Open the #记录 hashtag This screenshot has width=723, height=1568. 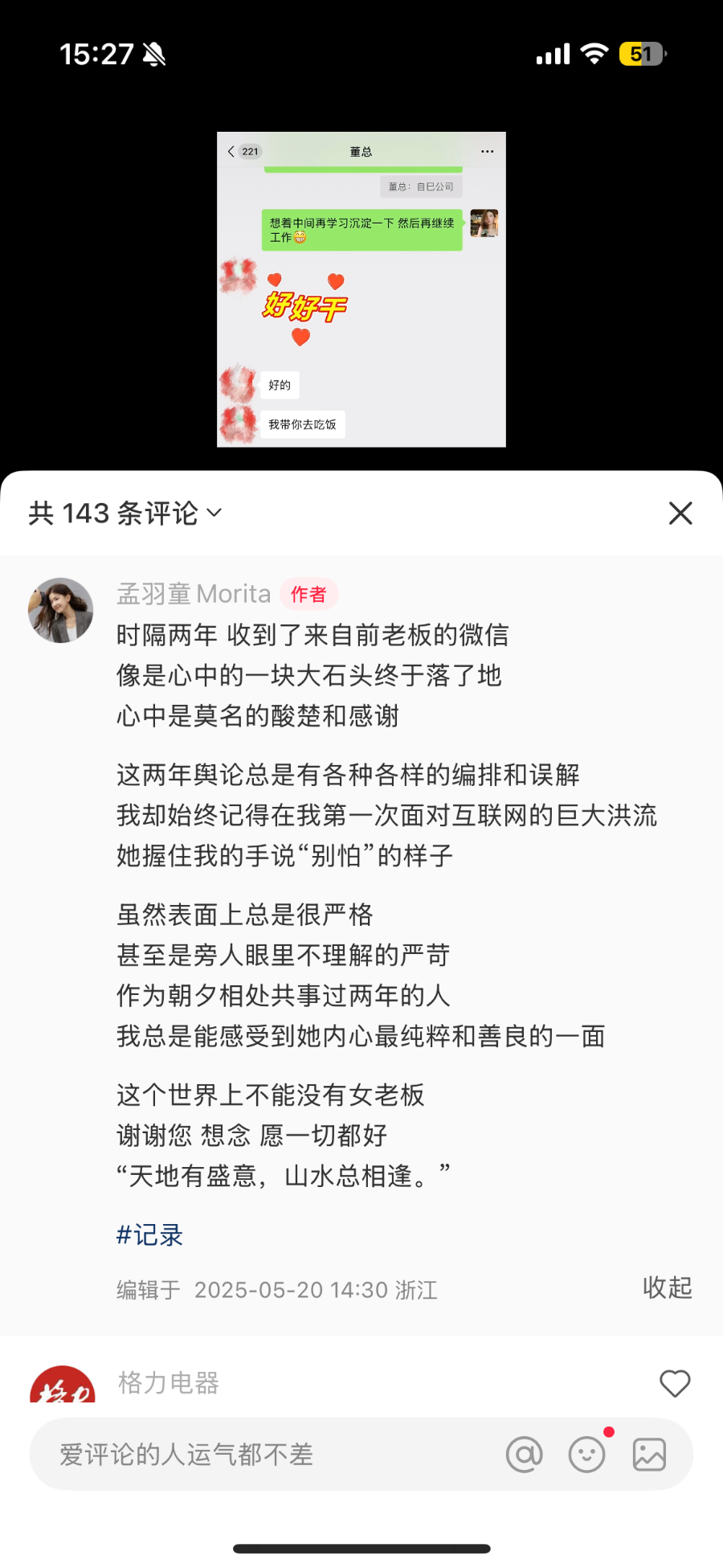(150, 1234)
